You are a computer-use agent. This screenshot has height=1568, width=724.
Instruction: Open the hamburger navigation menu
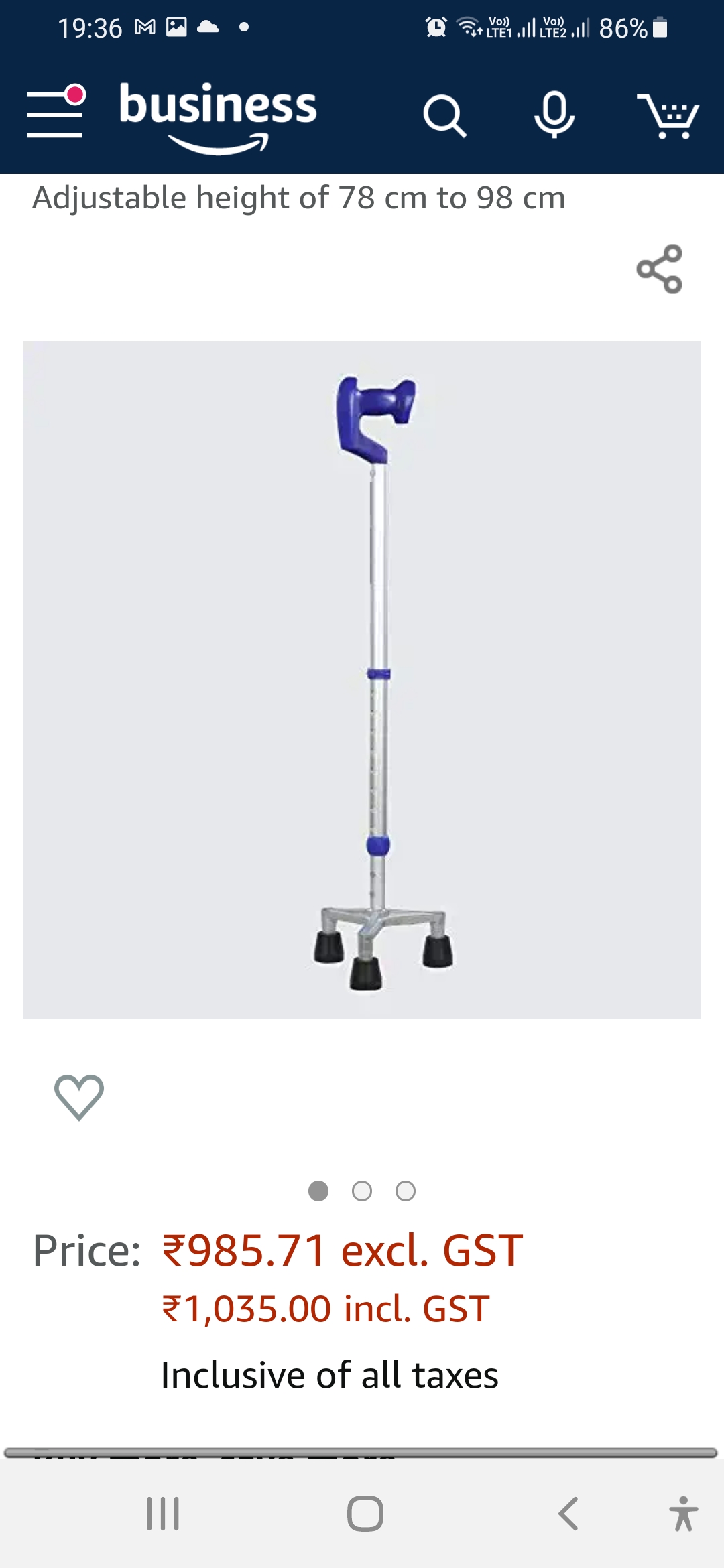point(56,113)
